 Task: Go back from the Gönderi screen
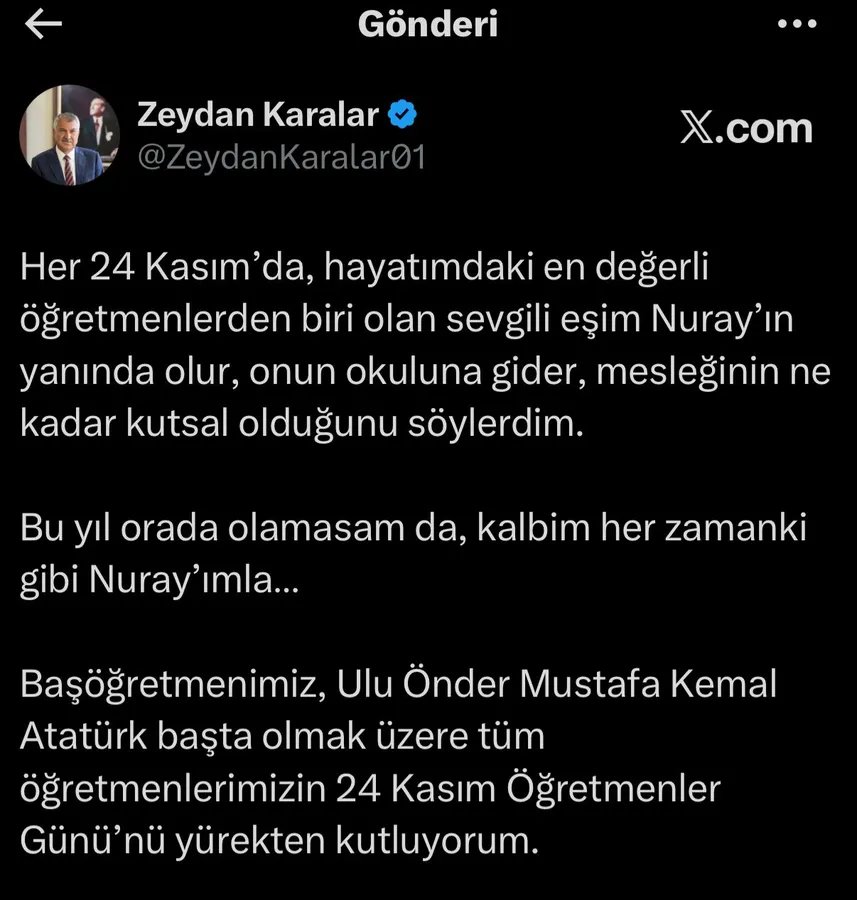[42, 25]
